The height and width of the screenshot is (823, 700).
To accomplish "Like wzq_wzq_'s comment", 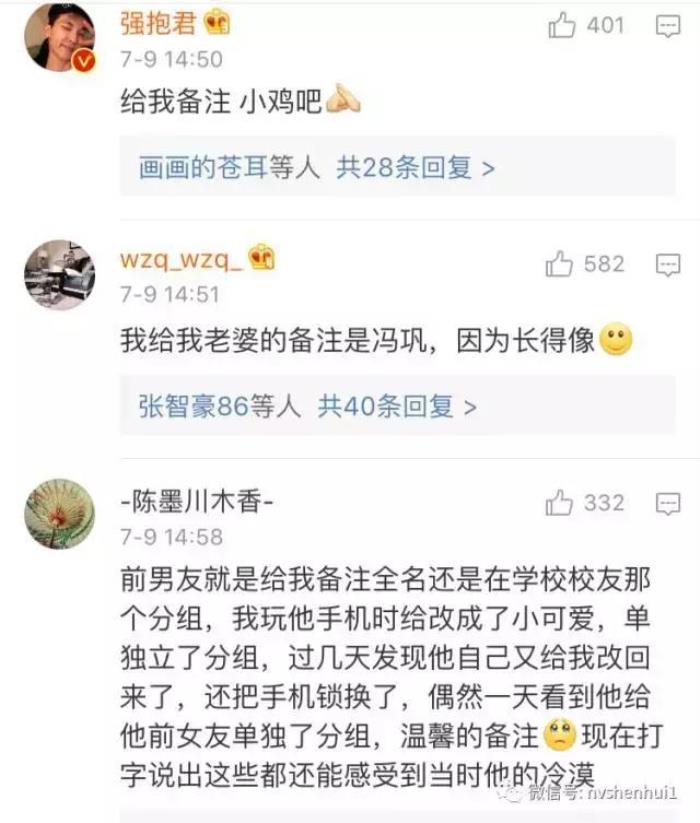I will (560, 265).
